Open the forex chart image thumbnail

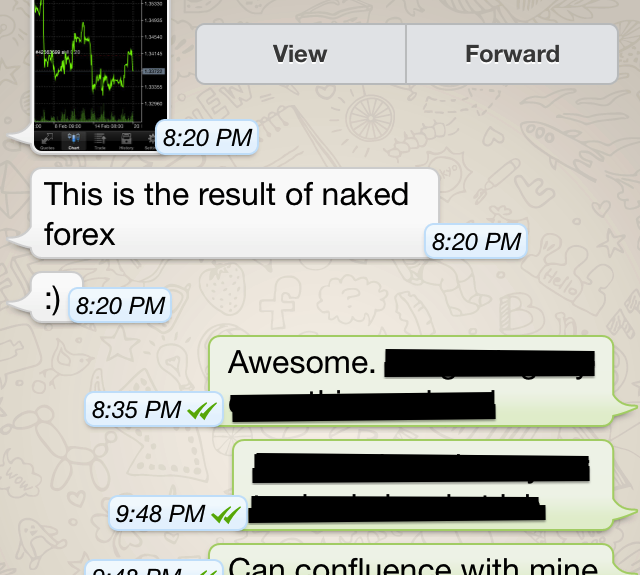tap(98, 70)
